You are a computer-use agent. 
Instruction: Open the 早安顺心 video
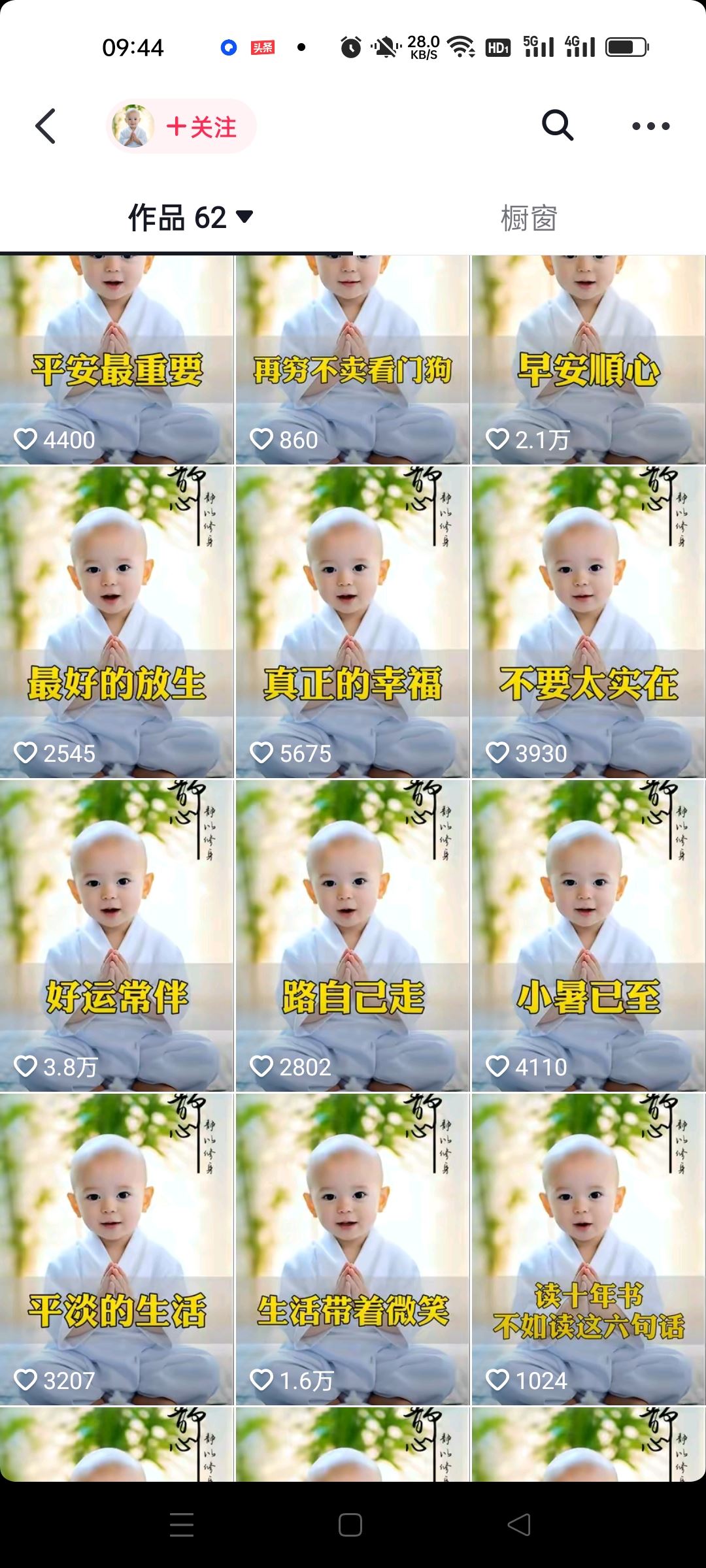[588, 359]
